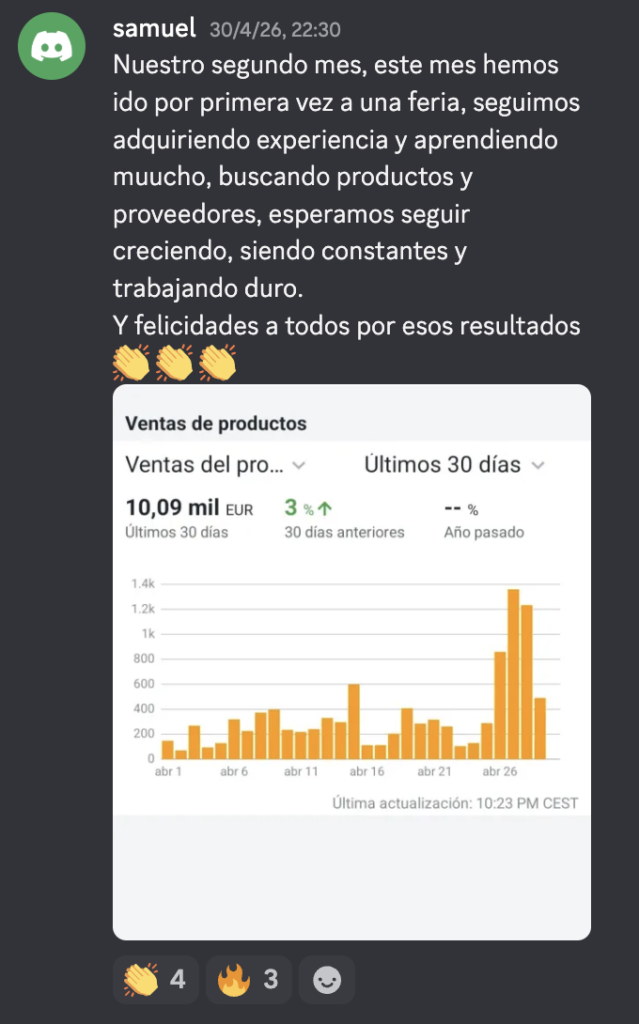
Task: Add a clapping hands reaction
Action: tap(156, 980)
